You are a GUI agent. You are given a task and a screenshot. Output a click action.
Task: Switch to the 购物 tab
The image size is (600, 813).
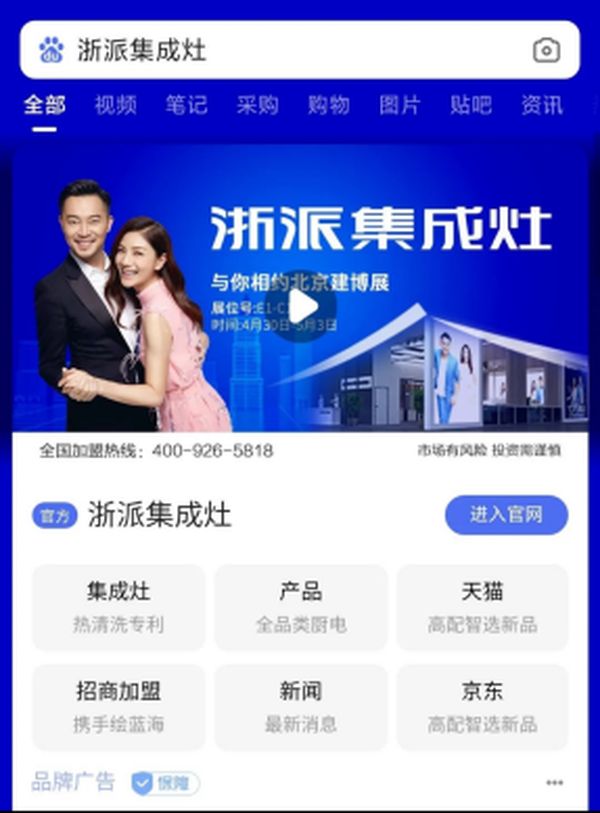click(328, 105)
